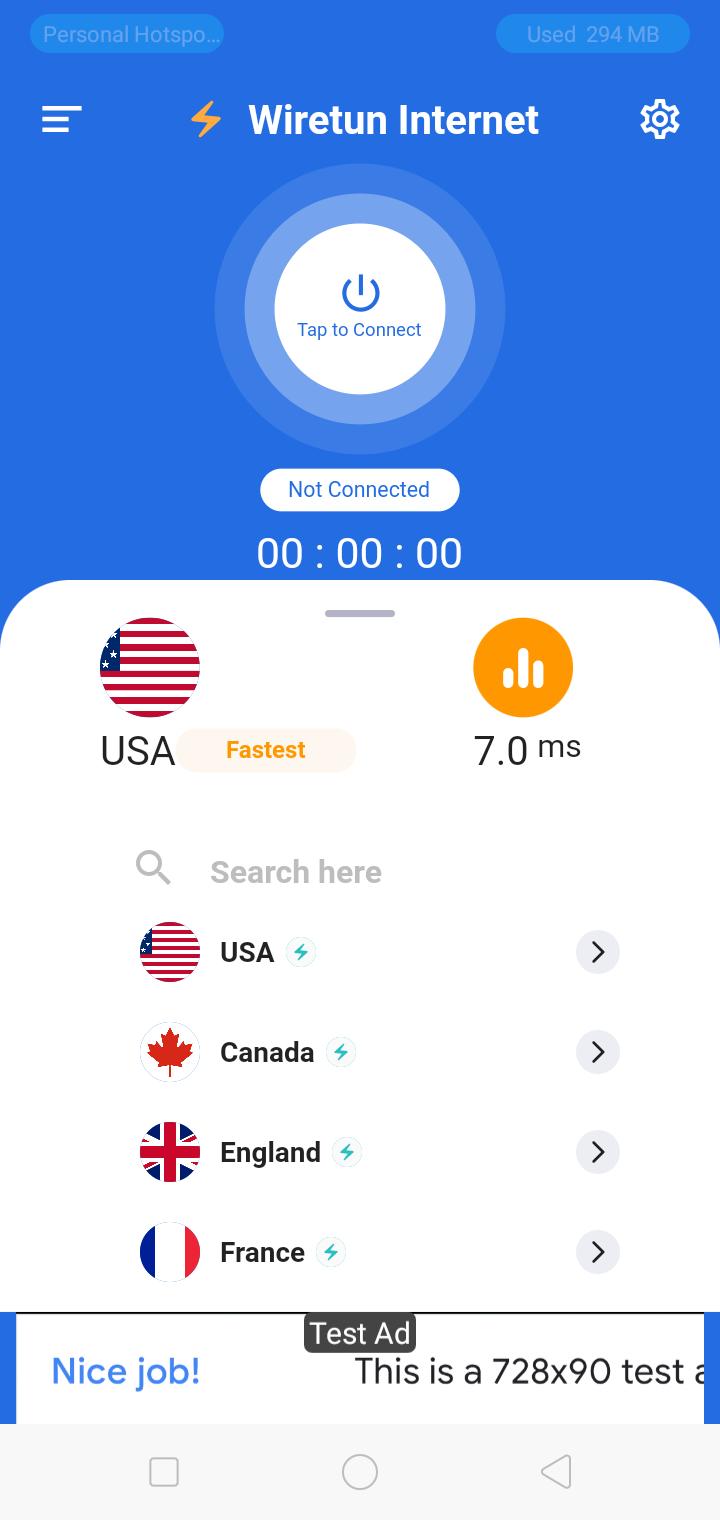Viewport: 720px width, 1520px height.
Task: Expand the Canada servers chevron
Action: pyautogui.click(x=598, y=1052)
